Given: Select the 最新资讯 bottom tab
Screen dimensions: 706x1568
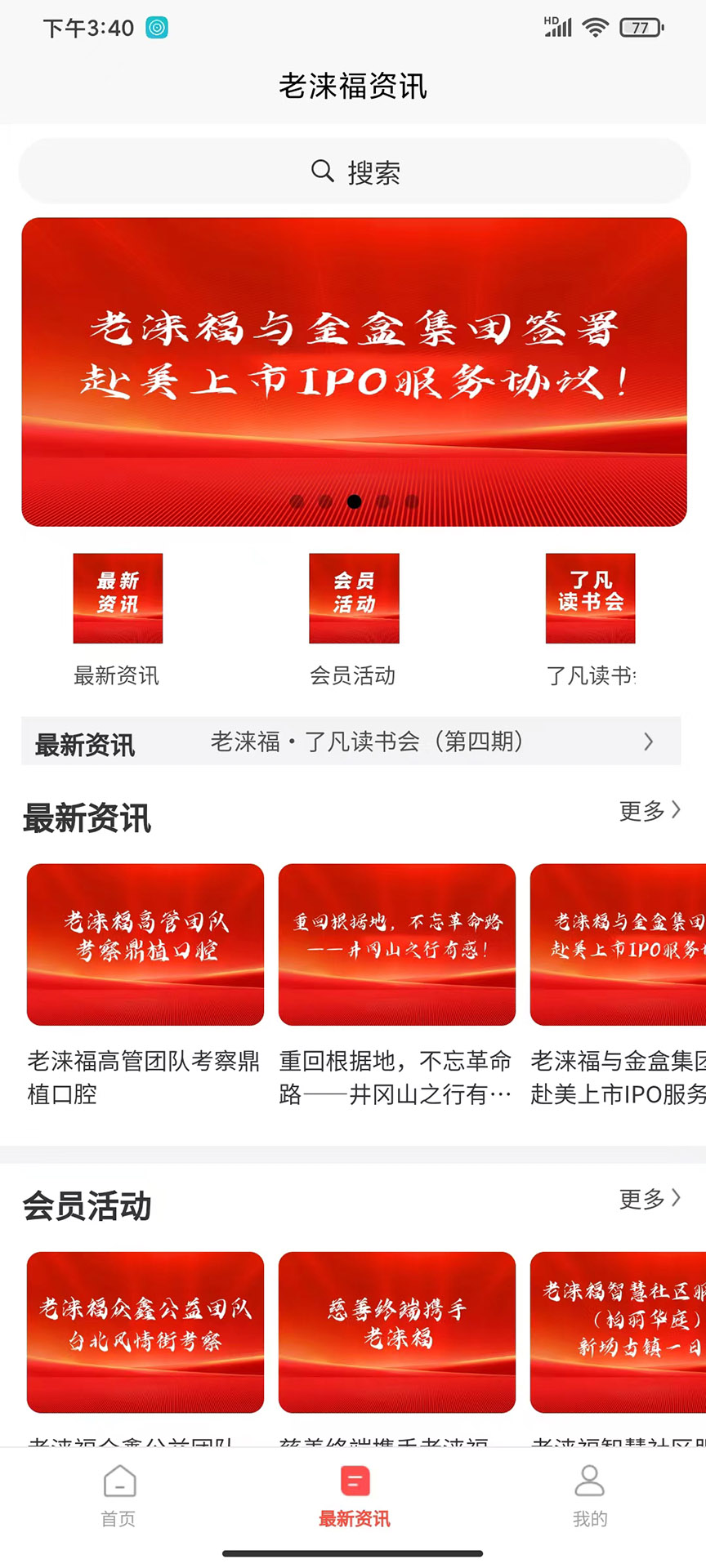Looking at the screenshot, I should (x=354, y=1496).
